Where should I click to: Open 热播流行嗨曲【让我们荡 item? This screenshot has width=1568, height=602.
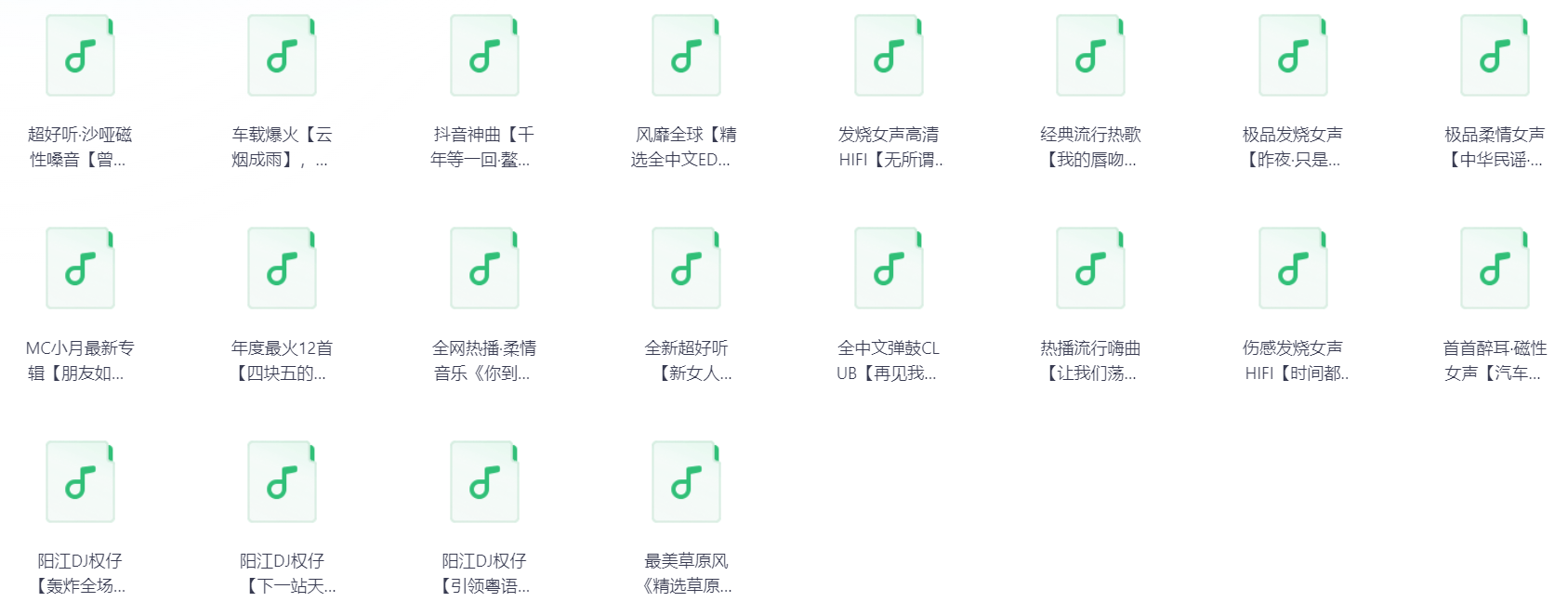point(1090,268)
